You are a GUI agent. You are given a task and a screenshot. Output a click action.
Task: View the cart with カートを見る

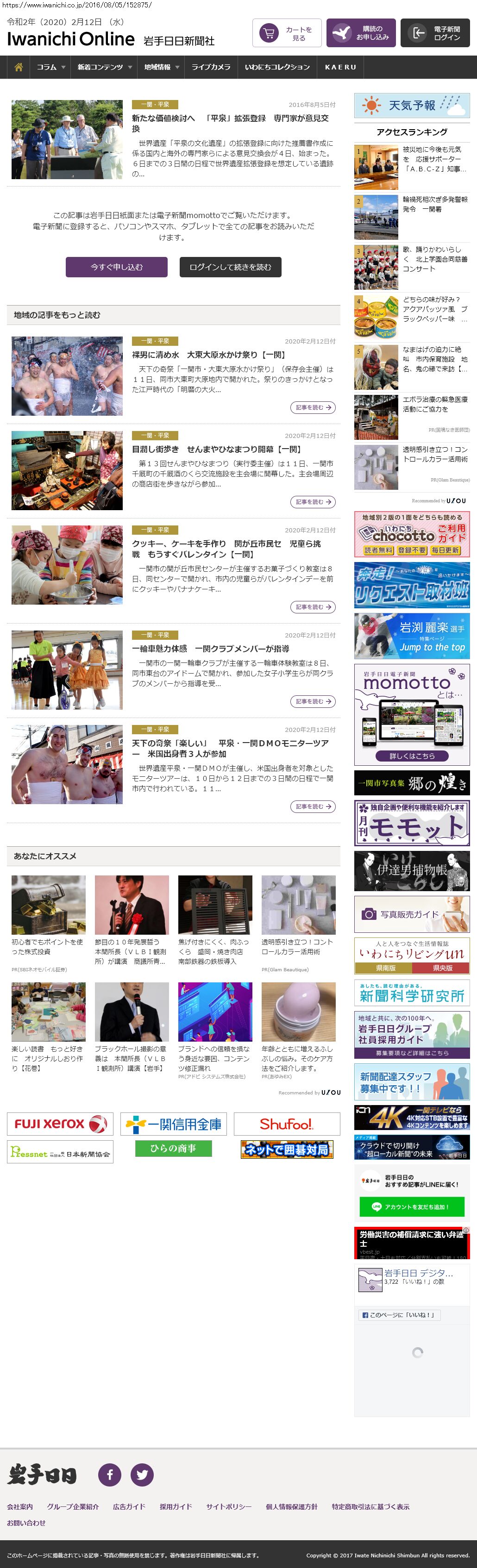click(x=286, y=33)
